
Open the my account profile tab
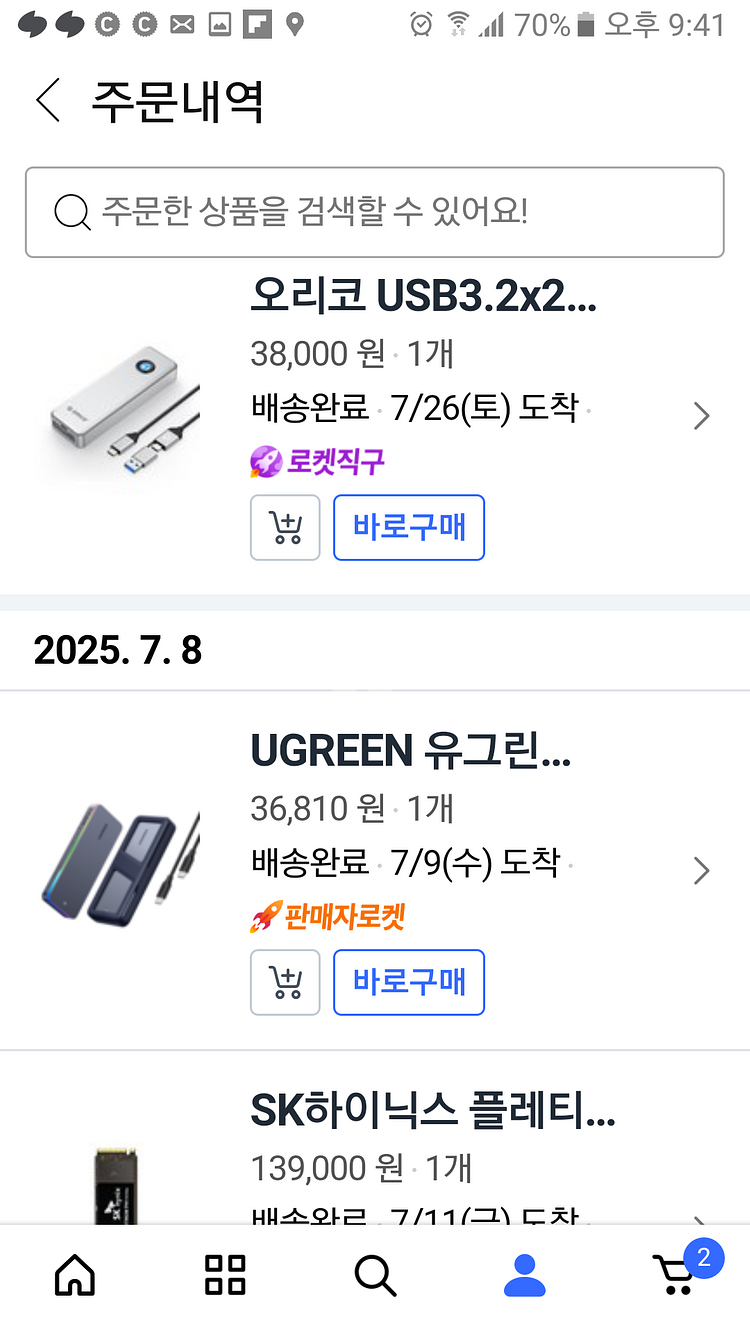point(524,1275)
